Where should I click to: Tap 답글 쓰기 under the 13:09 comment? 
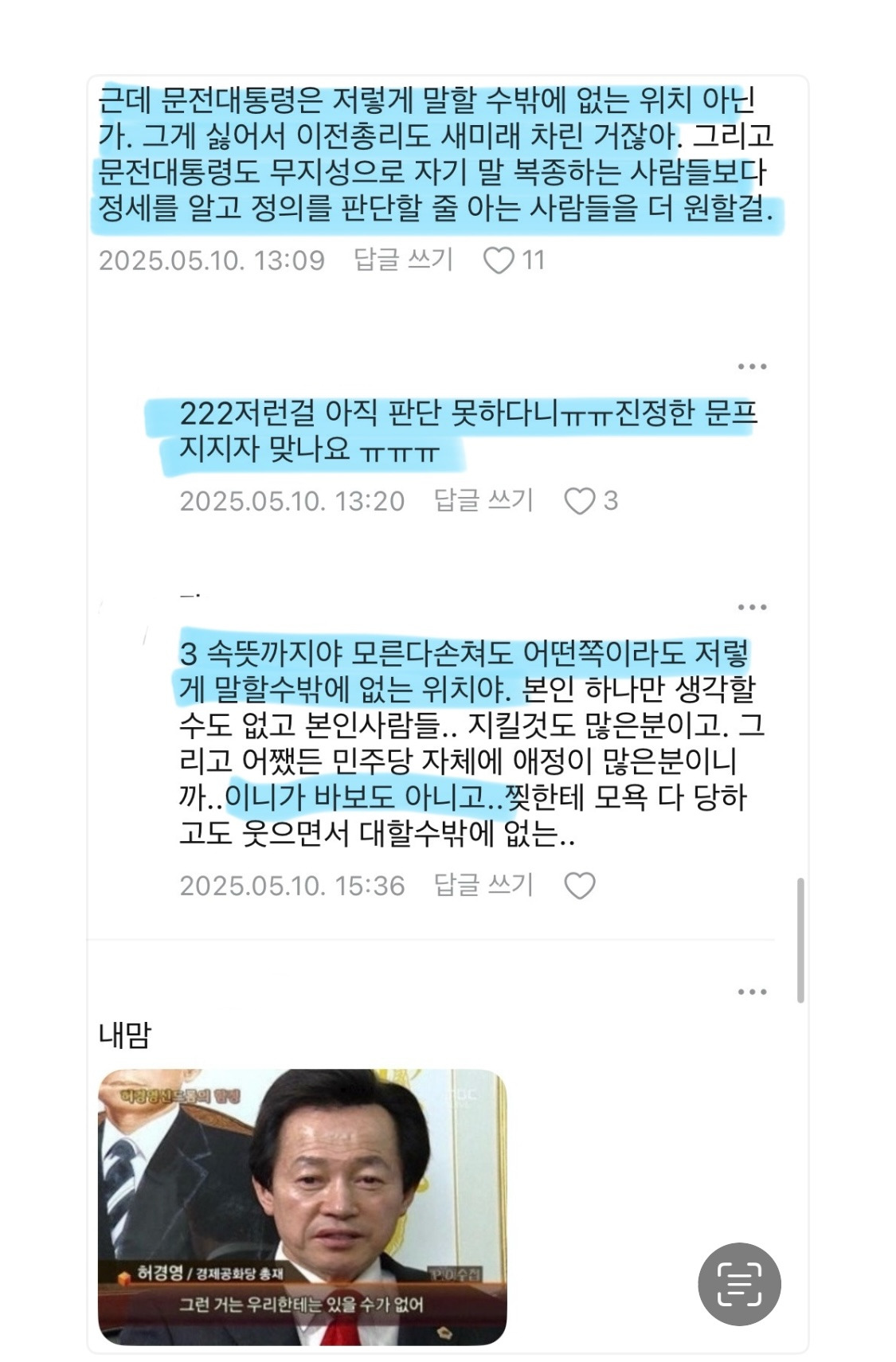(x=403, y=260)
